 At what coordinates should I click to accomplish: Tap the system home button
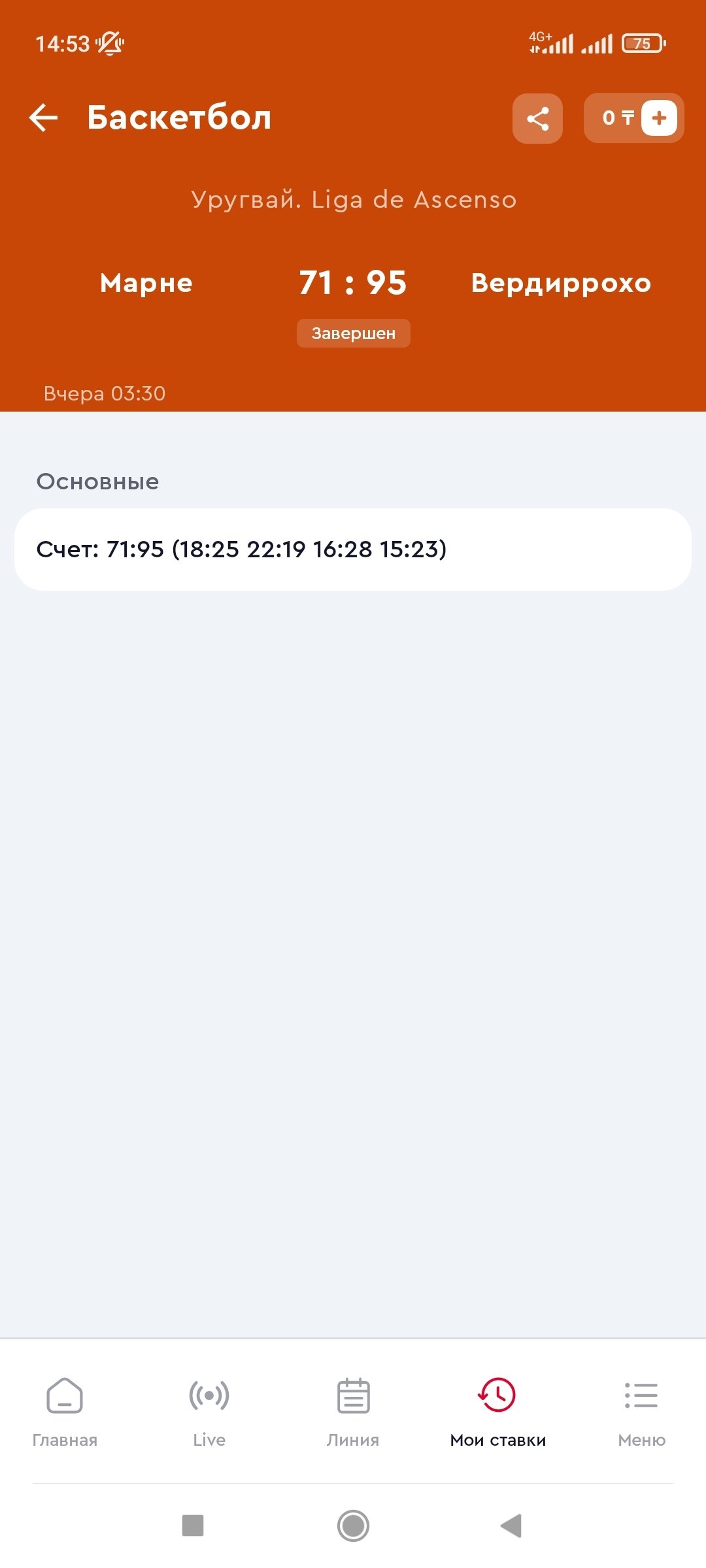click(353, 1526)
